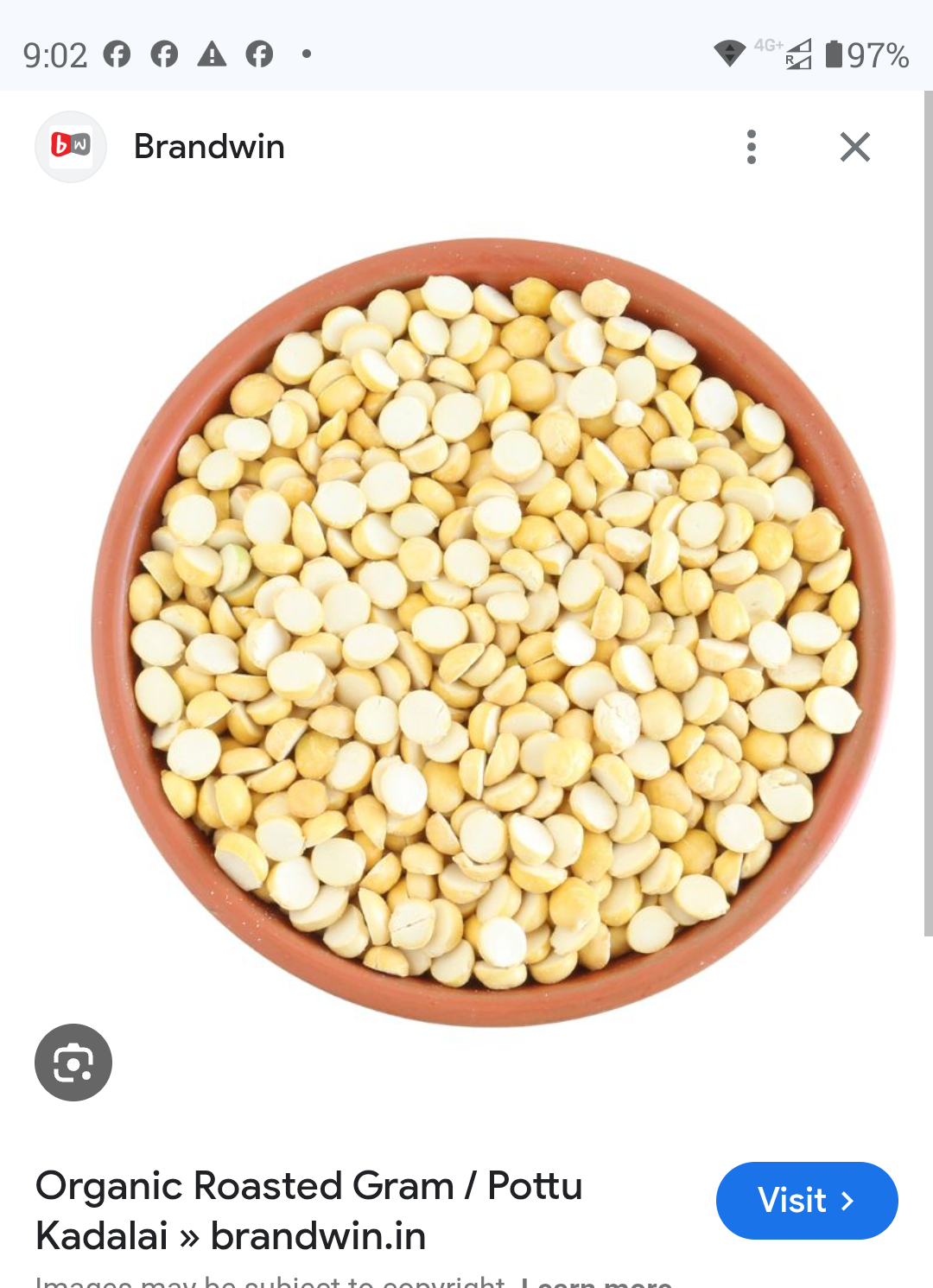Viewport: 933px width, 1288px height.
Task: Visit the brandwin.in page
Action: pos(806,1200)
